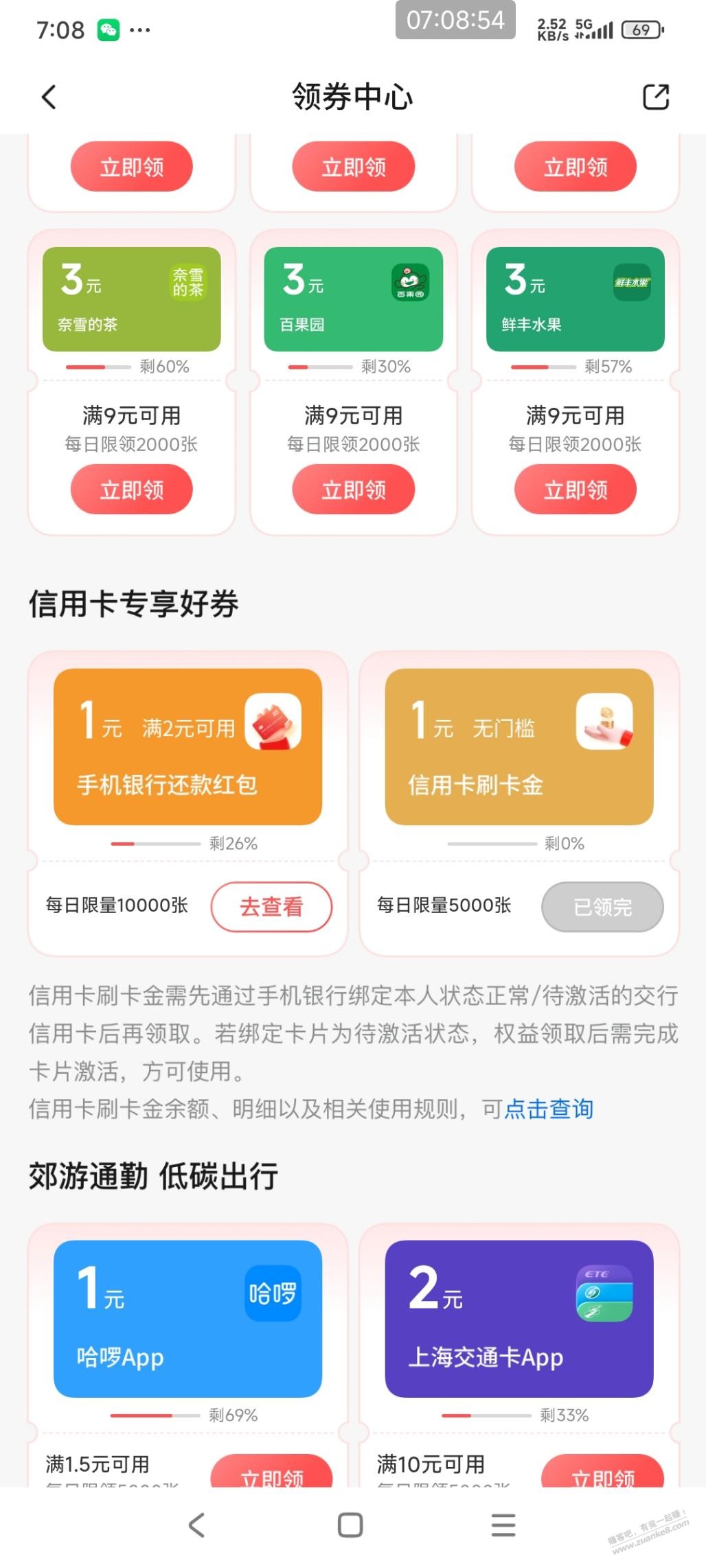Screen dimensions: 706x1568
Task: Share the coupon center page
Action: pyautogui.click(x=655, y=97)
